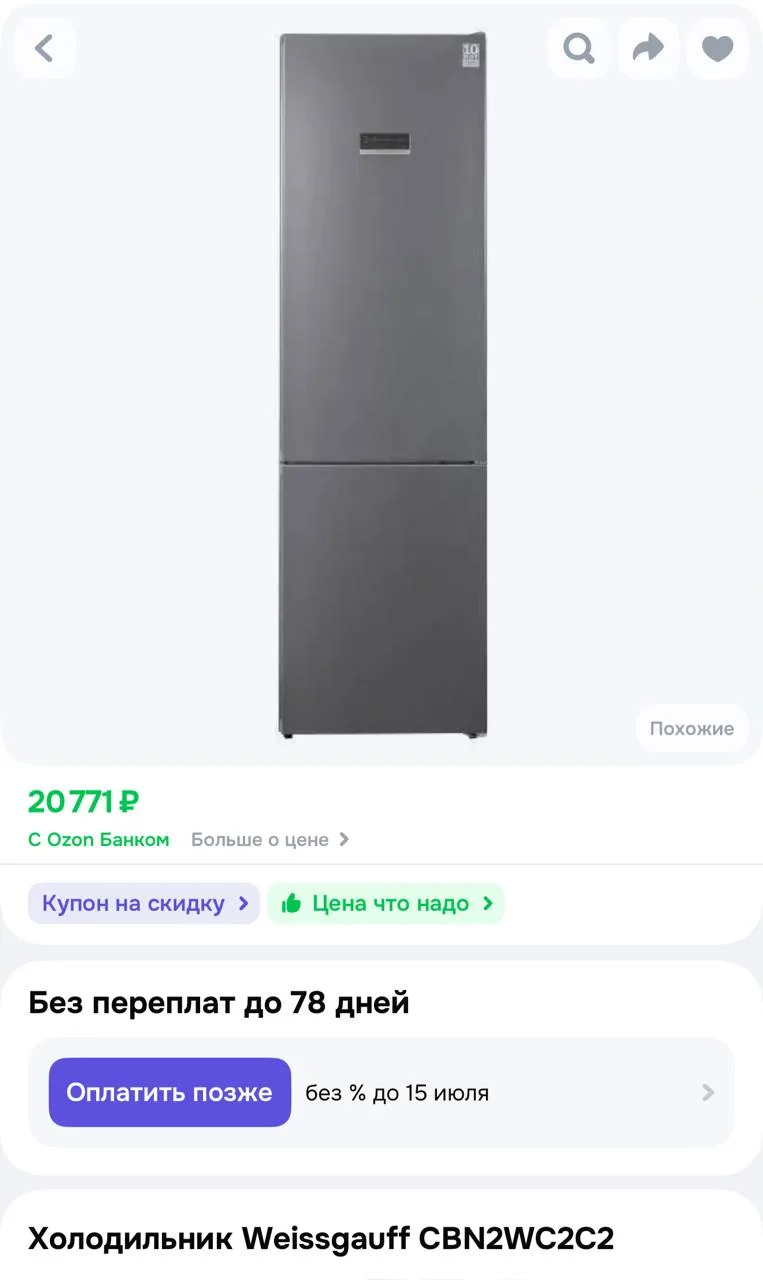The image size is (763, 1280).
Task: Open search with the magnifier icon
Action: (x=578, y=48)
